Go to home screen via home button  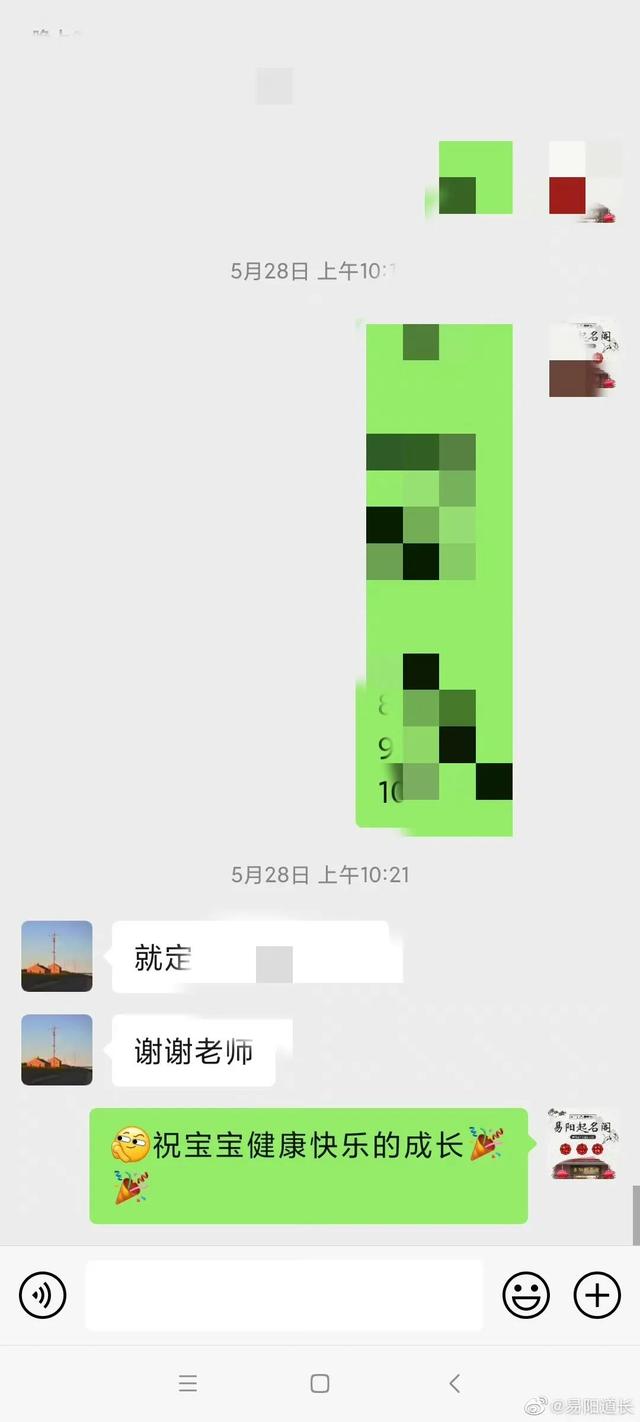(x=320, y=1383)
